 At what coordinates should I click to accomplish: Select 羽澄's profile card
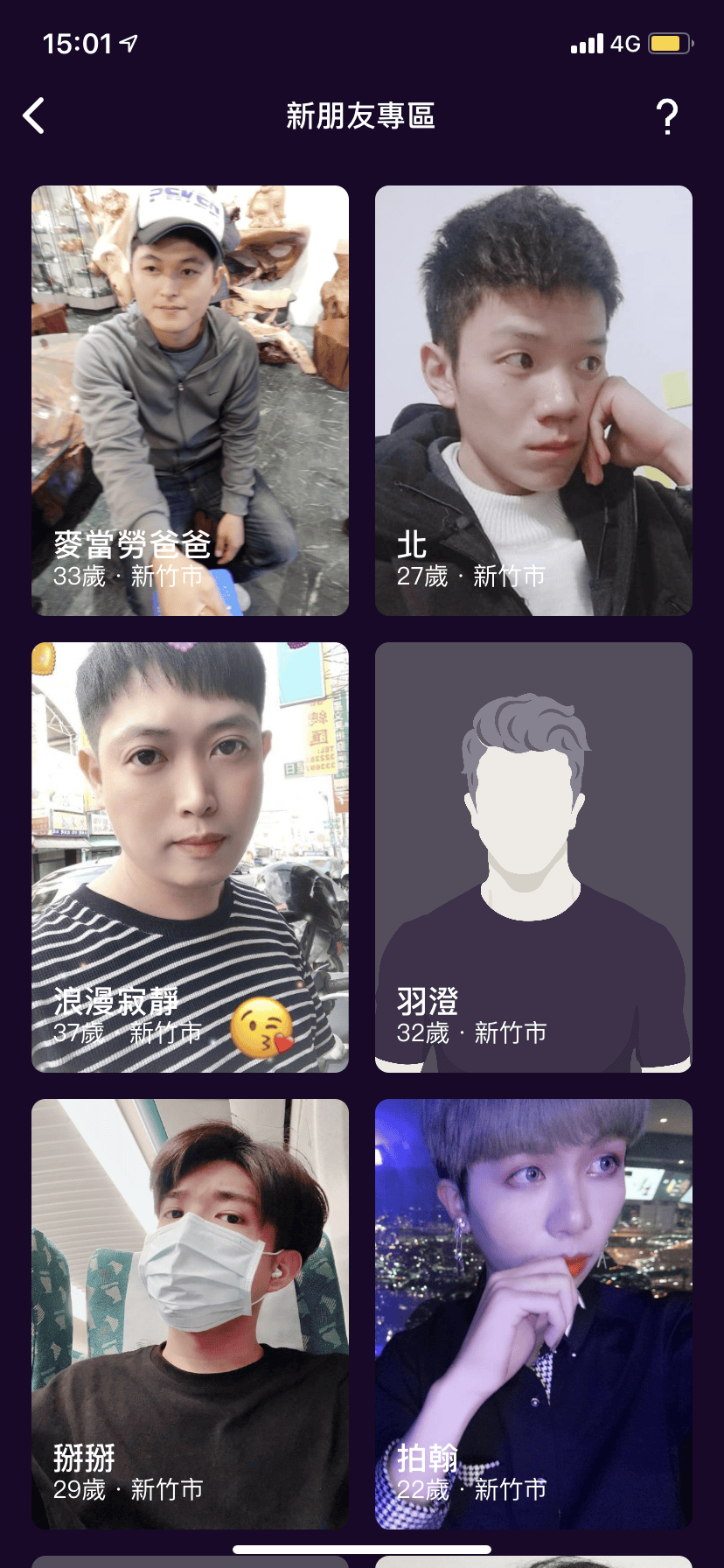[533, 857]
